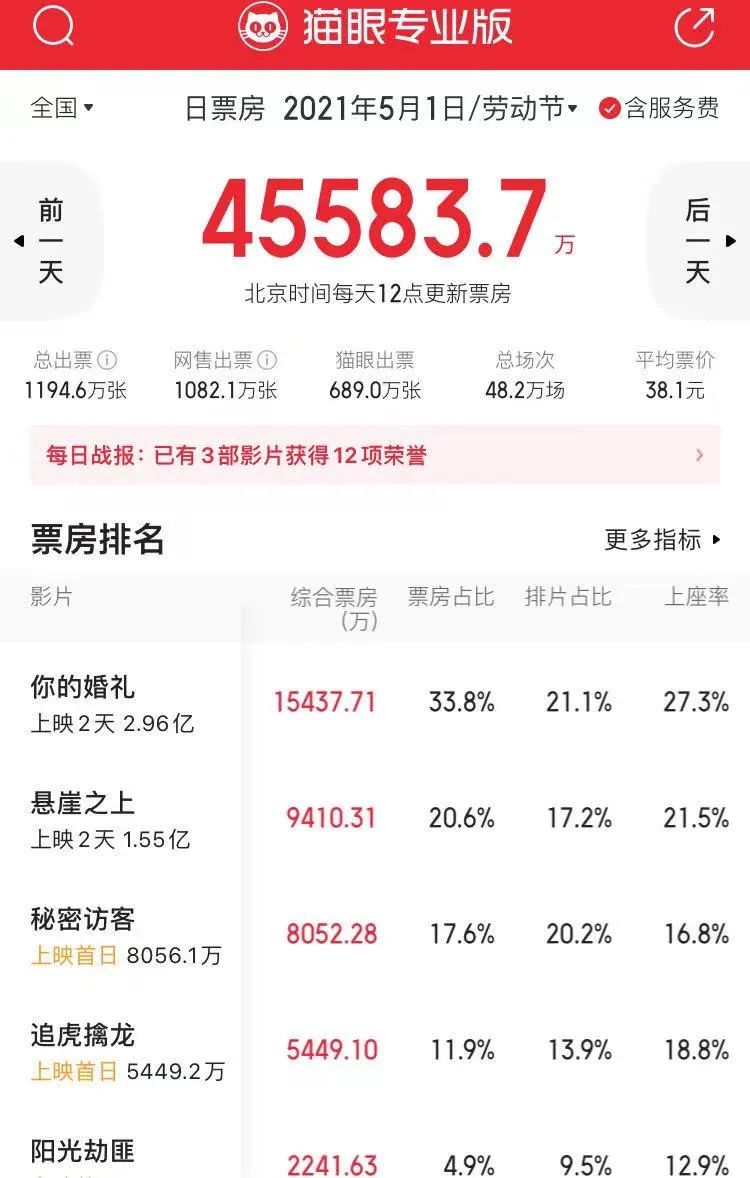Toggle the 含服务费 checkbox
This screenshot has height=1178, width=750.
pyautogui.click(x=610, y=109)
